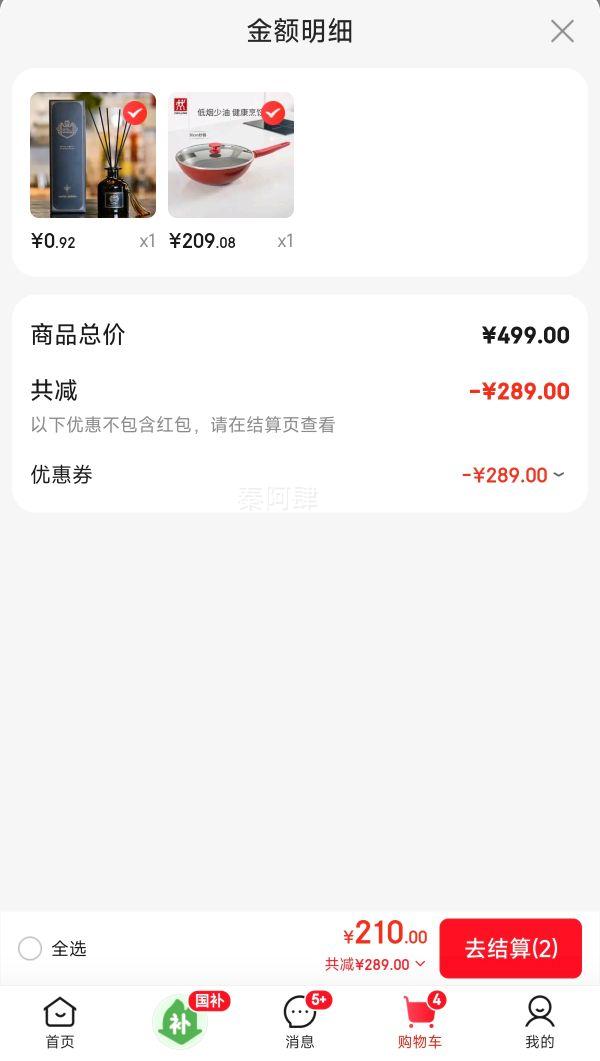Open the 购物车 tab
This screenshot has width=600, height=1061.
pyautogui.click(x=420, y=1022)
